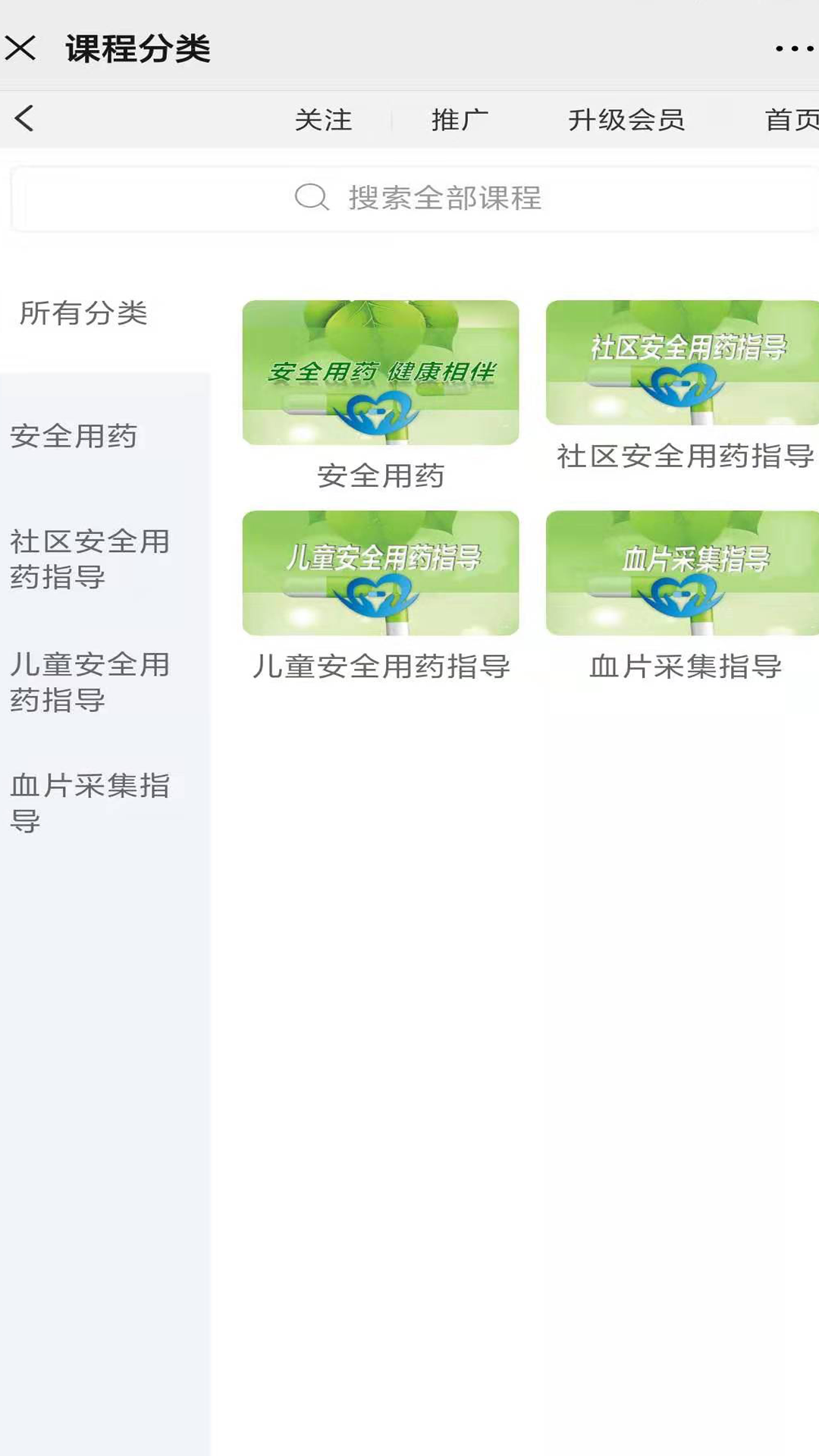Tap the 关注 button

(323, 120)
